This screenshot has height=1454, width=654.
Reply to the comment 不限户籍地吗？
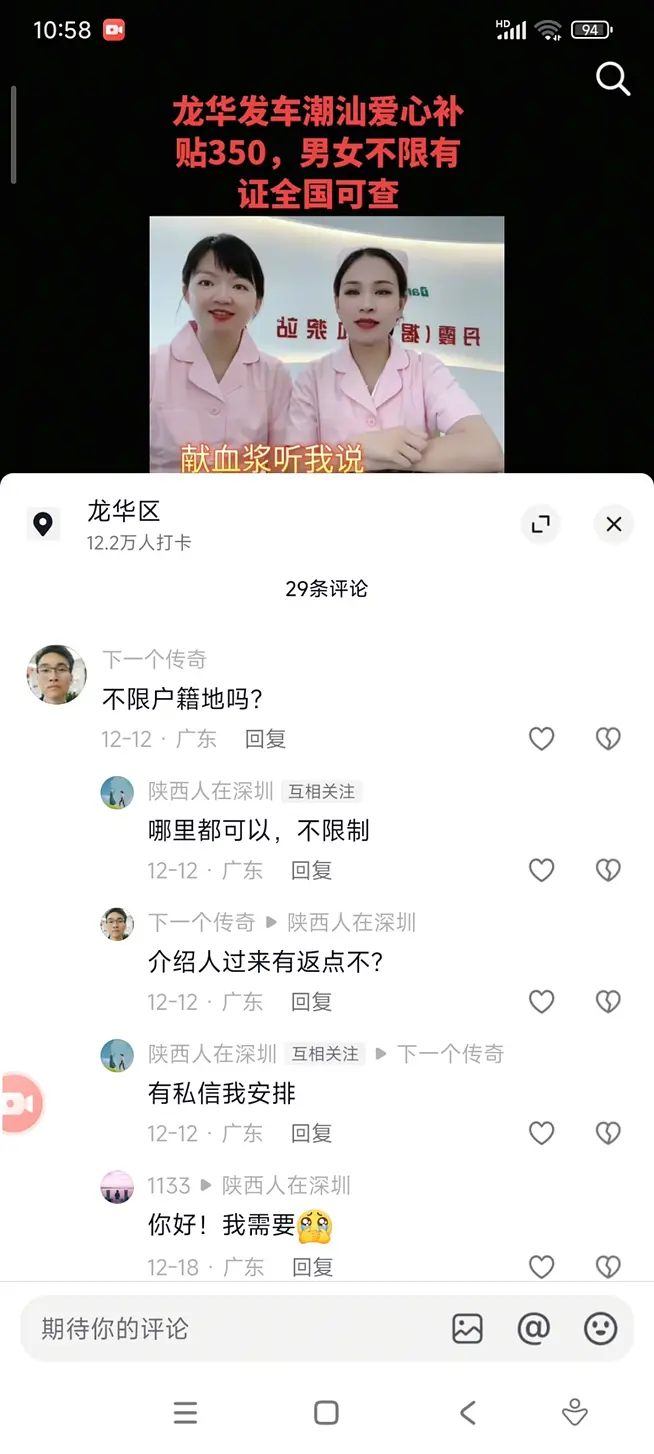tap(265, 739)
